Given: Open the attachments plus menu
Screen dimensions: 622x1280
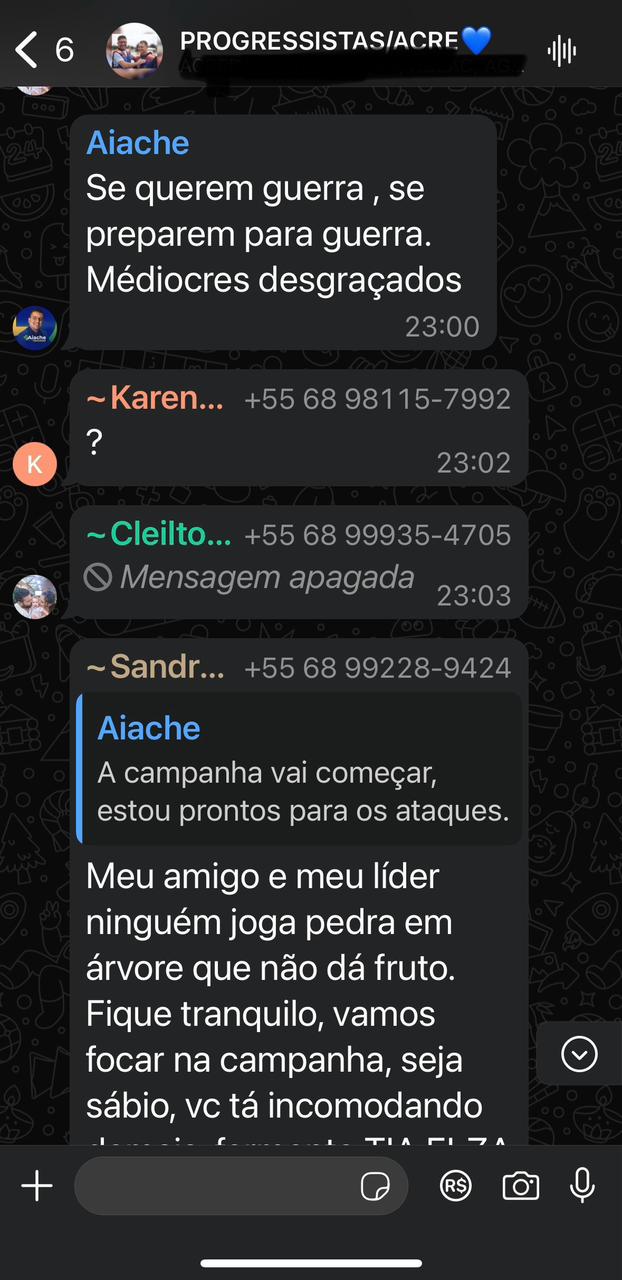Looking at the screenshot, I should [x=37, y=1186].
